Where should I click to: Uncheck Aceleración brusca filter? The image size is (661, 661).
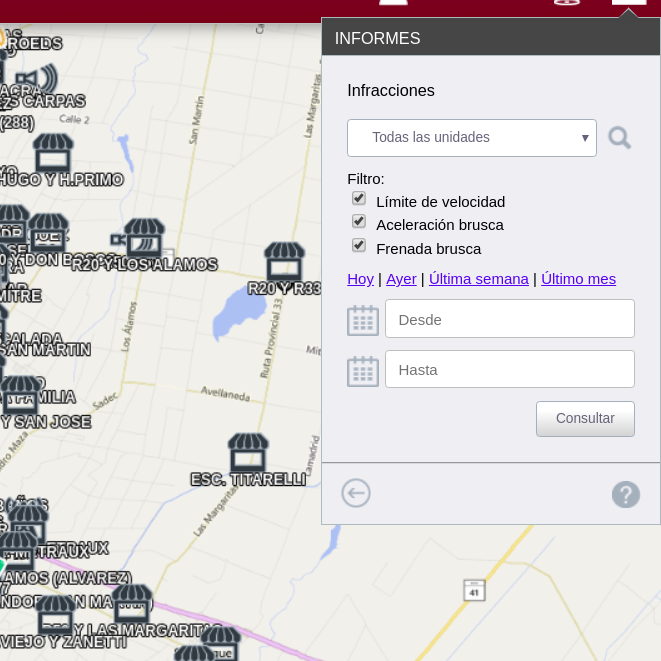(359, 222)
